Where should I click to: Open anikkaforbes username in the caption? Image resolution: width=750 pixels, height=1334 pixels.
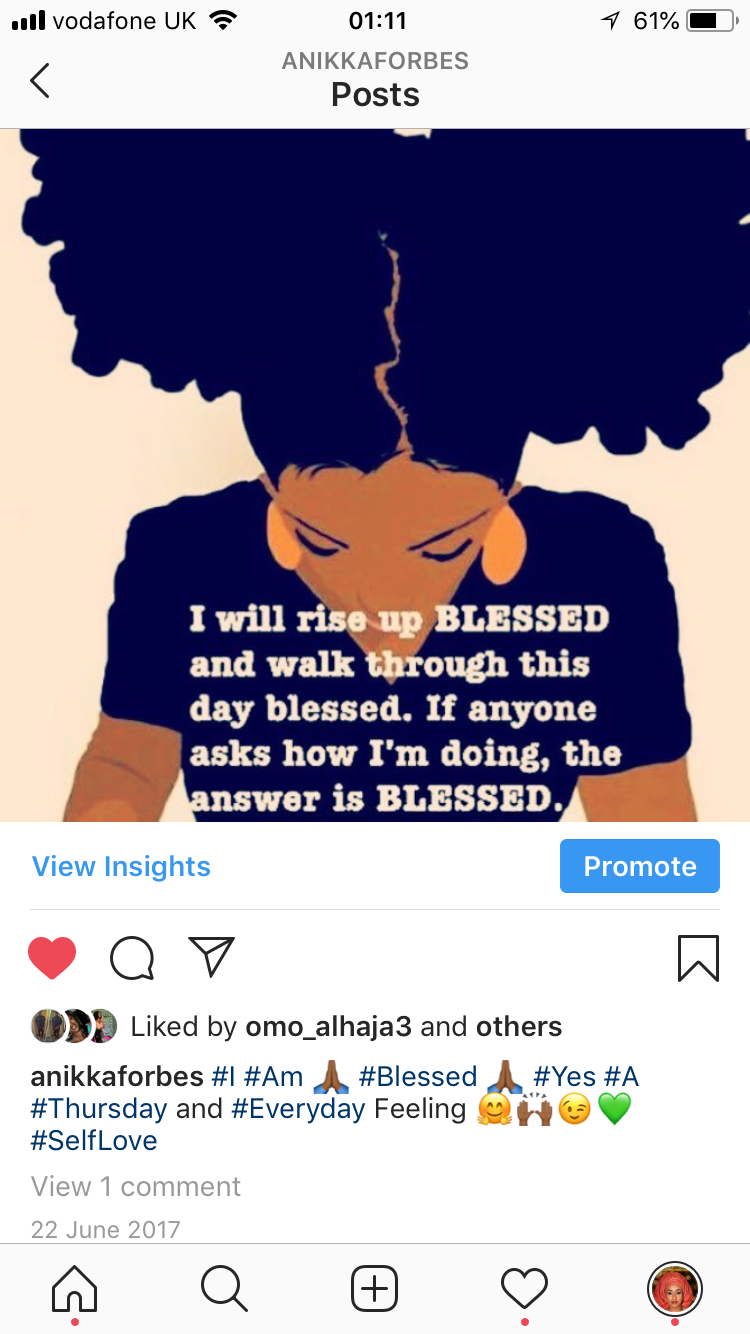pyautogui.click(x=117, y=1077)
